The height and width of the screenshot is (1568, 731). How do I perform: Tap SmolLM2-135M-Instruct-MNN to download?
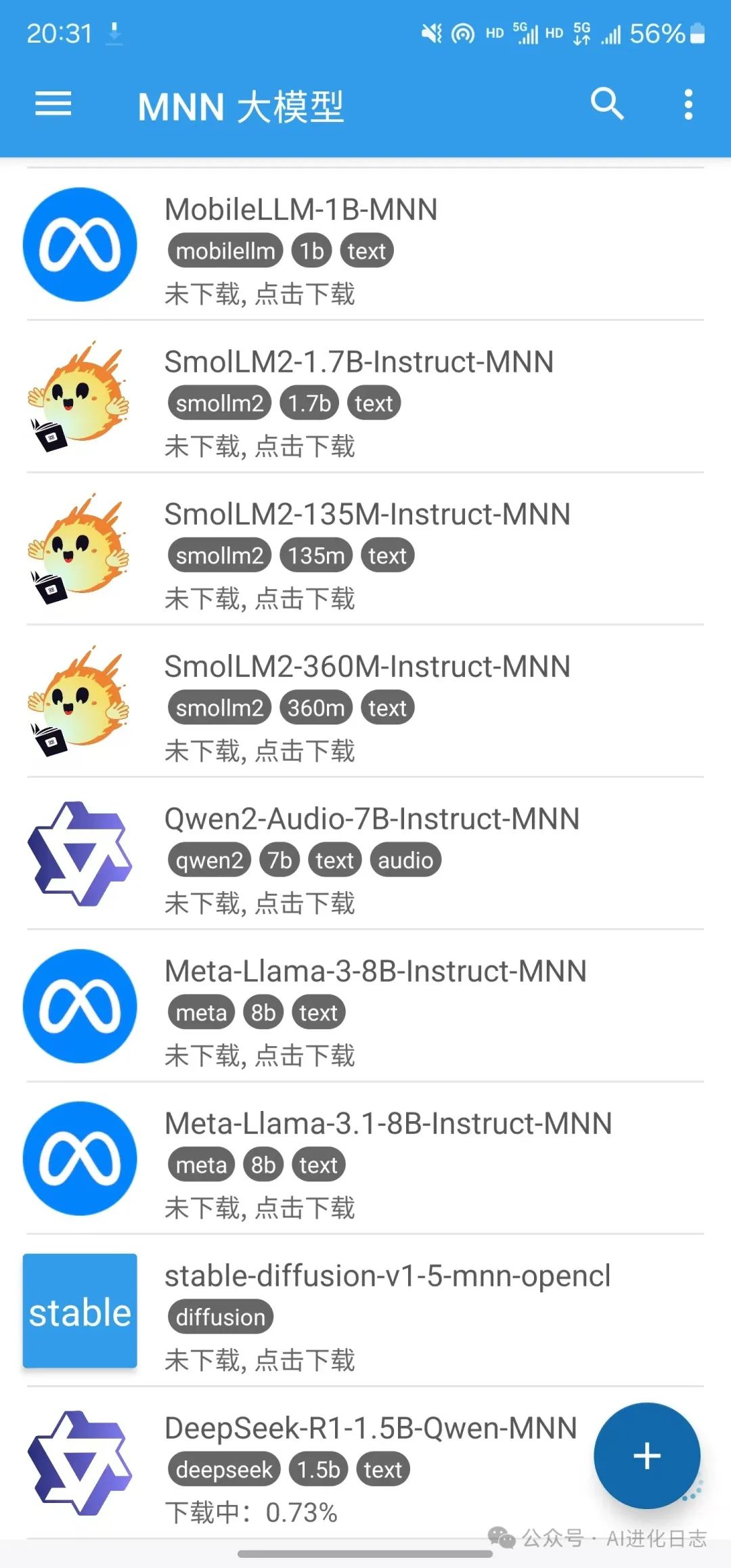tap(365, 550)
